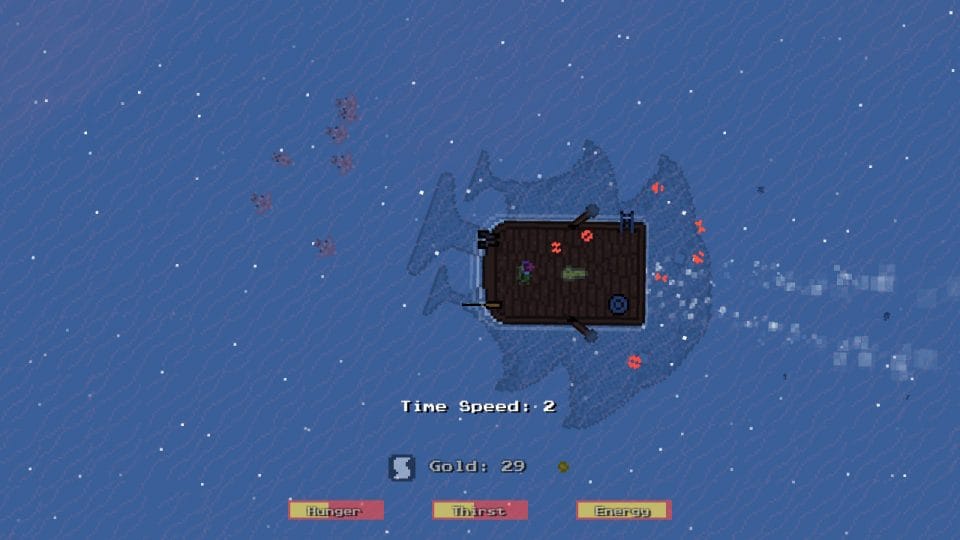
Task: Tap the weather icon beside the Gold counter
Action: click(402, 468)
